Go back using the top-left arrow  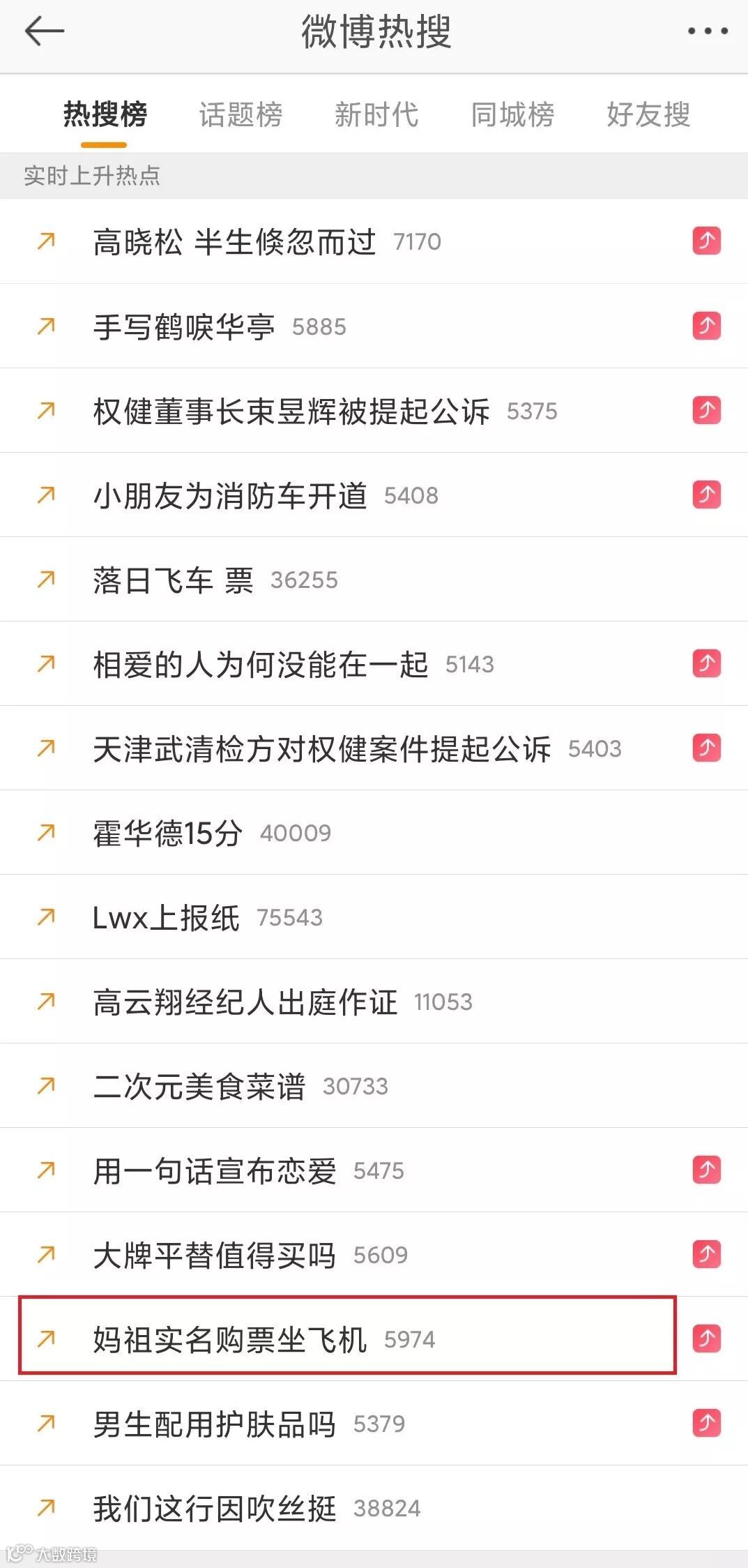pyautogui.click(x=45, y=31)
